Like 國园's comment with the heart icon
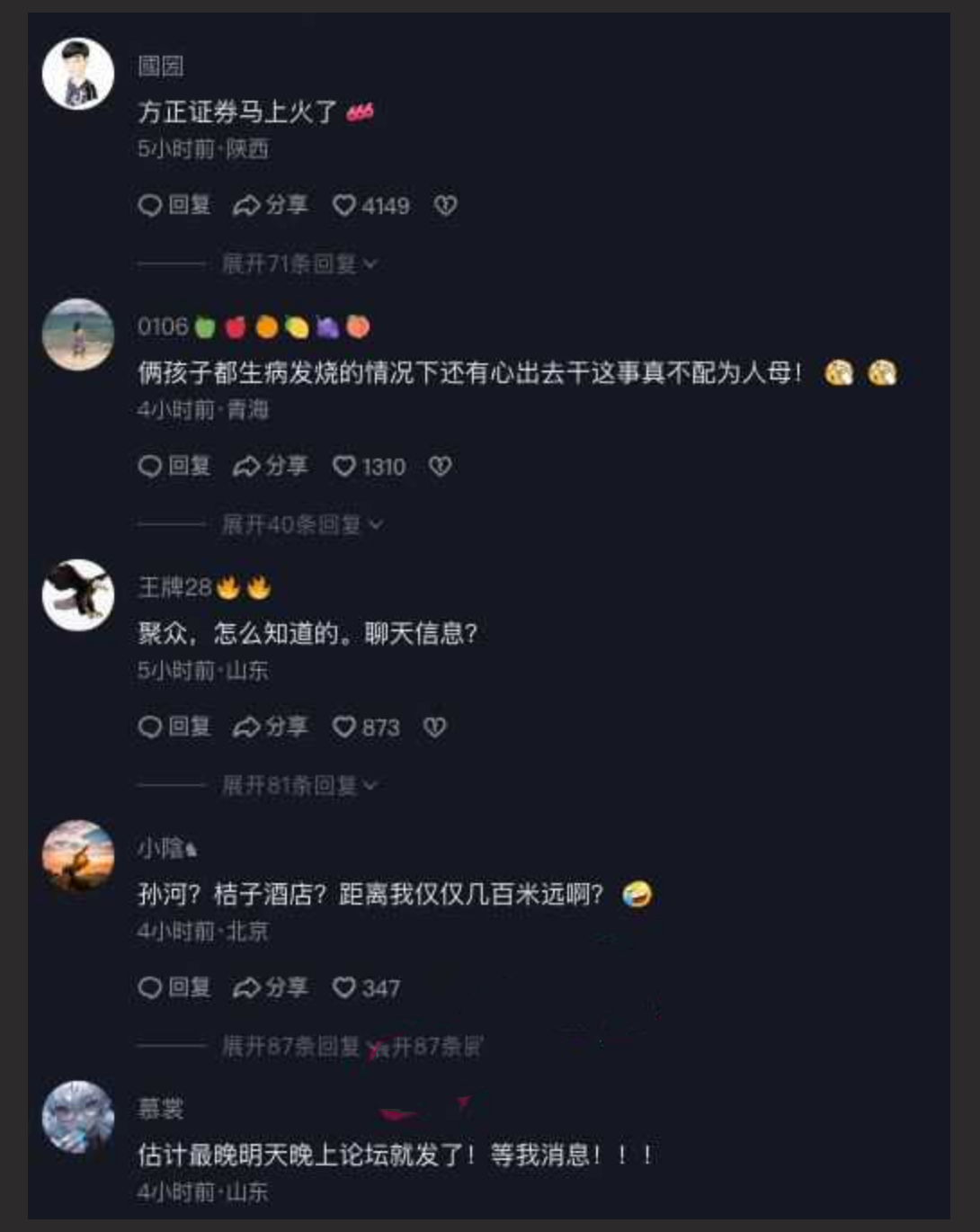Image resolution: width=980 pixels, height=1232 pixels. click(345, 205)
